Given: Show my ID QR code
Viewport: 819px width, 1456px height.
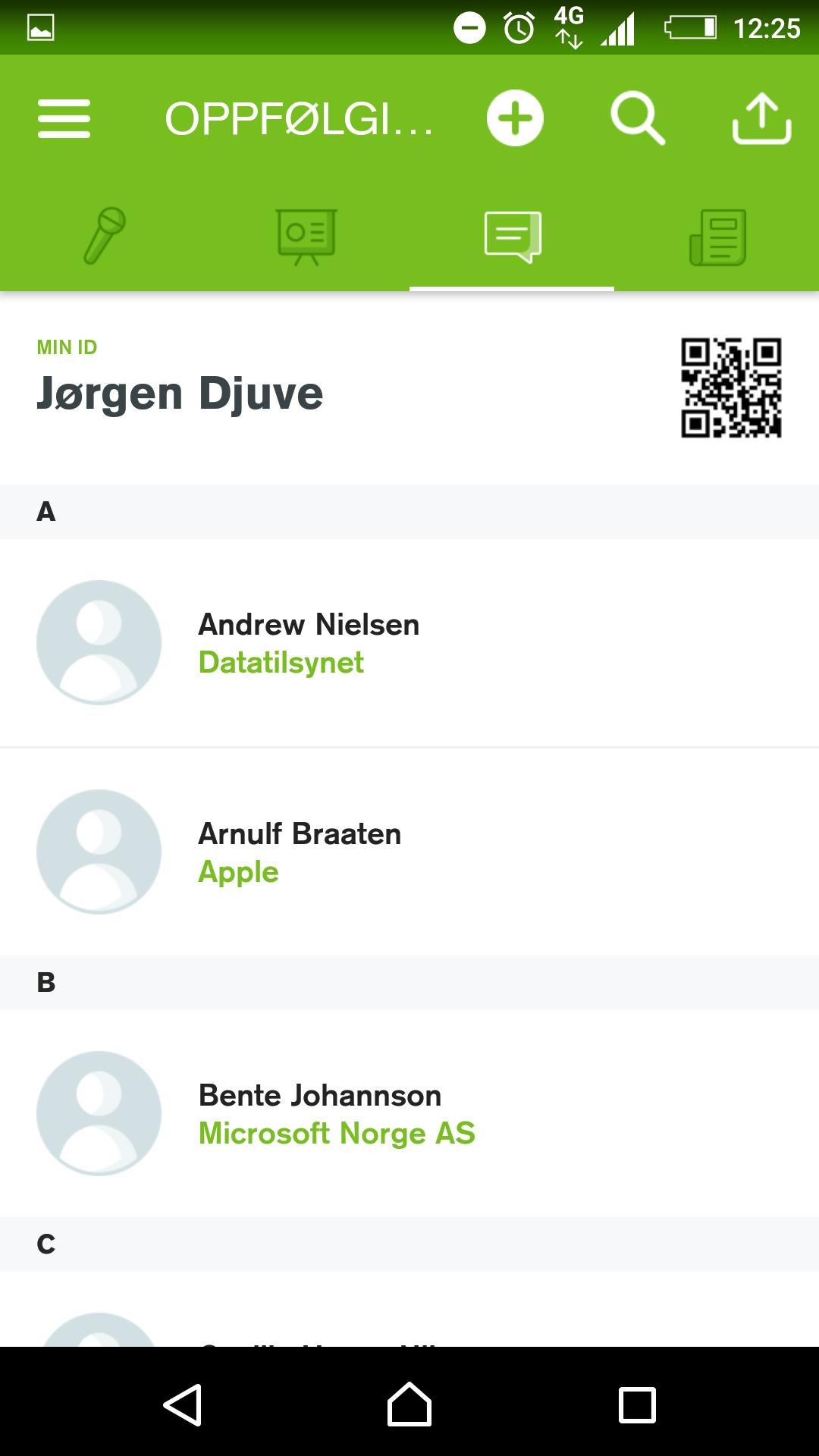Looking at the screenshot, I should (731, 388).
